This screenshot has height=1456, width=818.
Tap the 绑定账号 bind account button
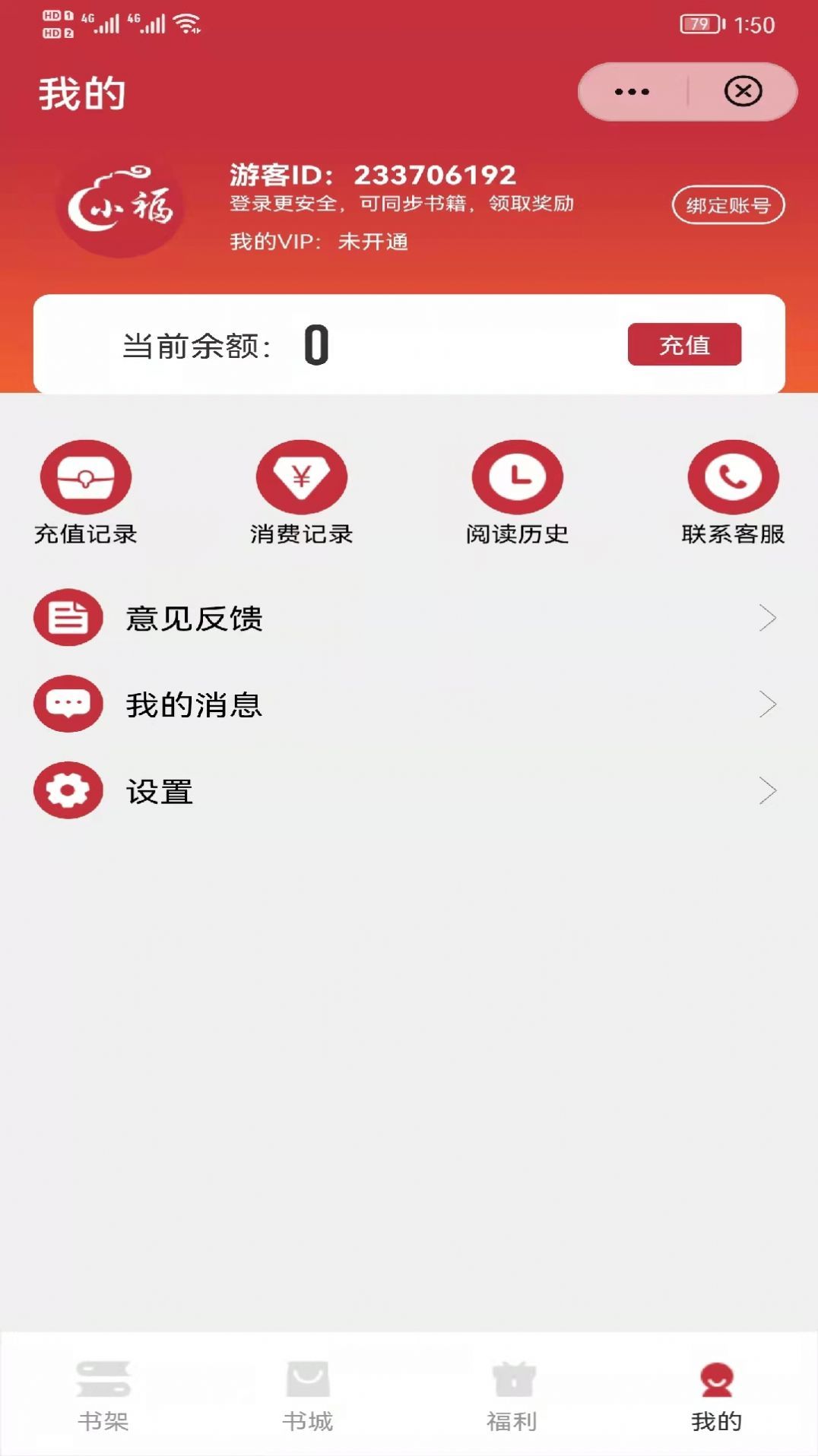click(726, 204)
